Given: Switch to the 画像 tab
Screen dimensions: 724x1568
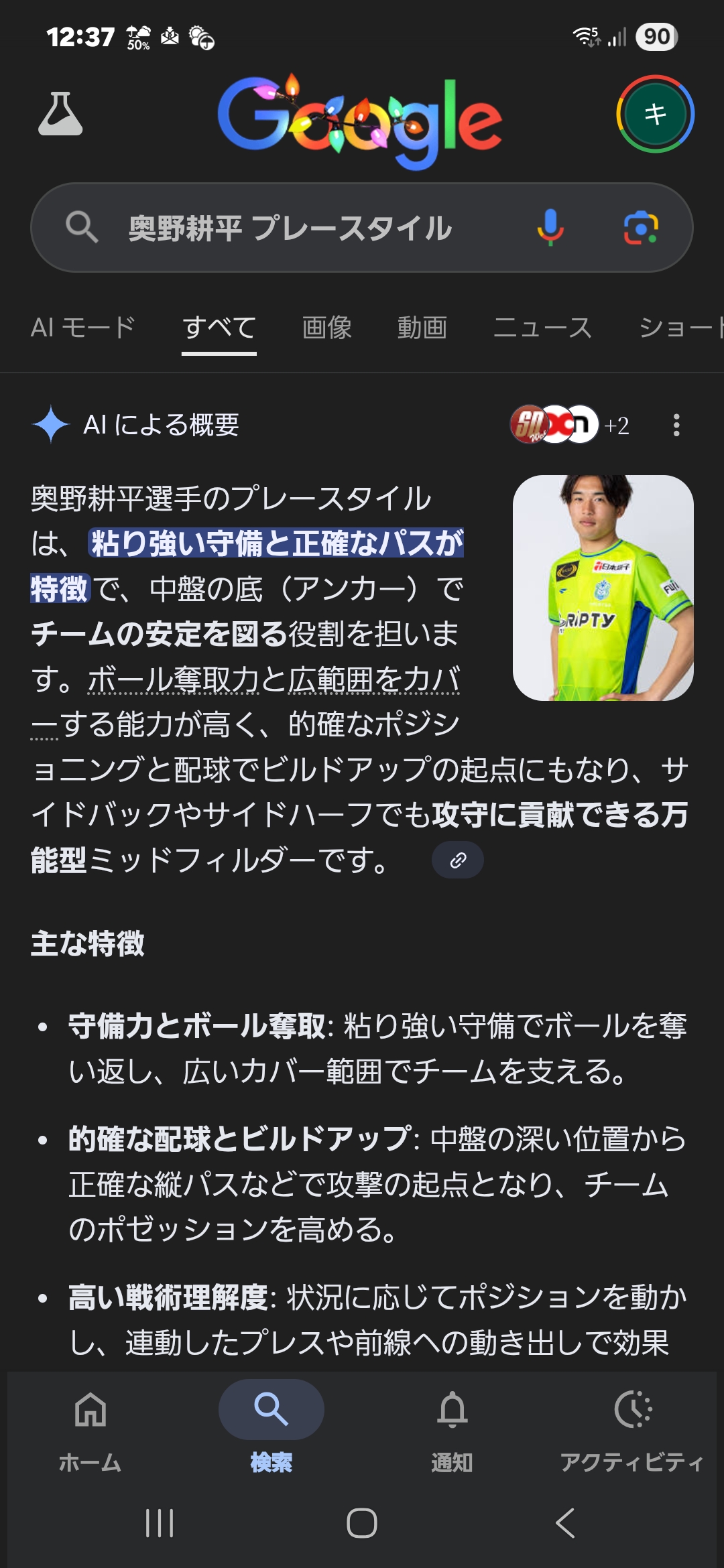Looking at the screenshot, I should (326, 328).
